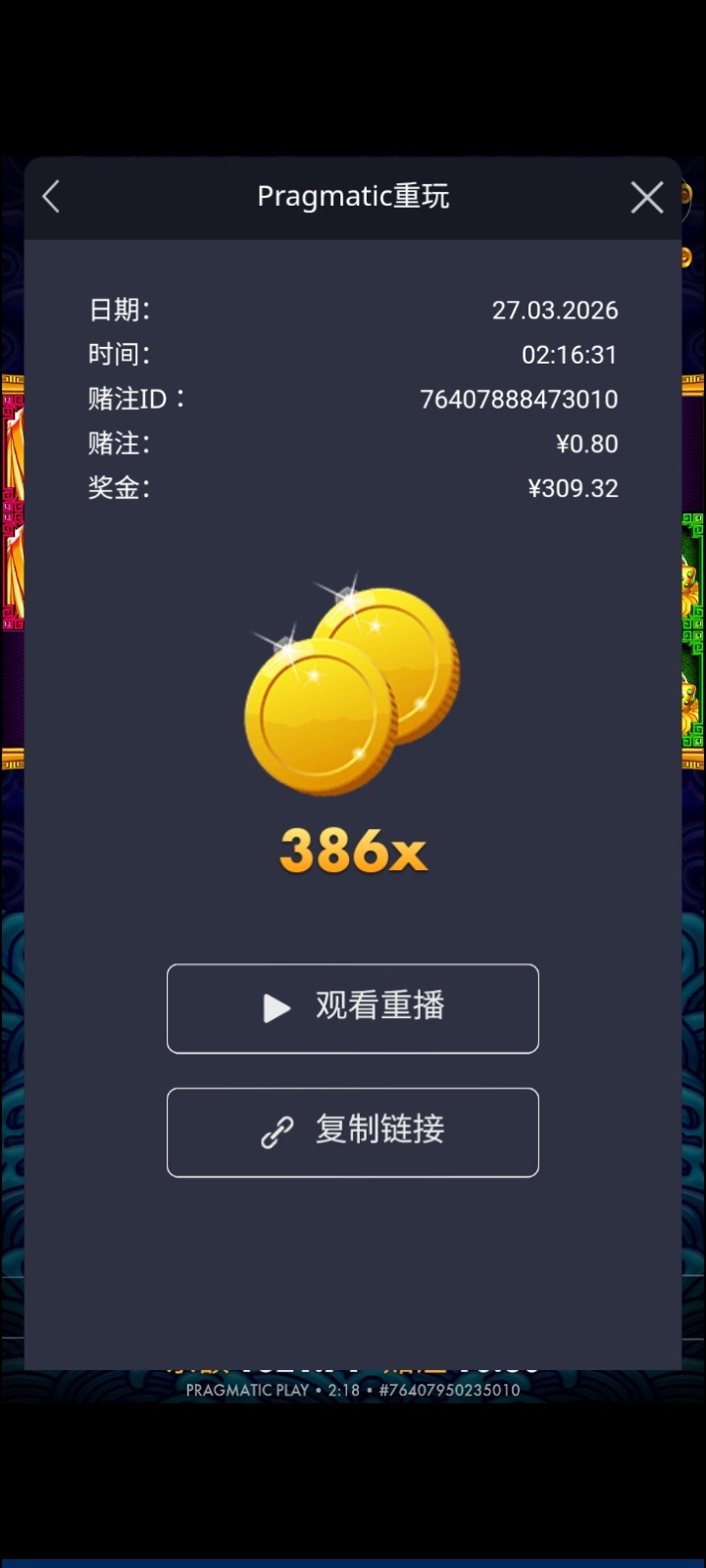This screenshot has width=706, height=1568.
Task: Click the Pragmatic重玩 title text
Action: (x=353, y=196)
